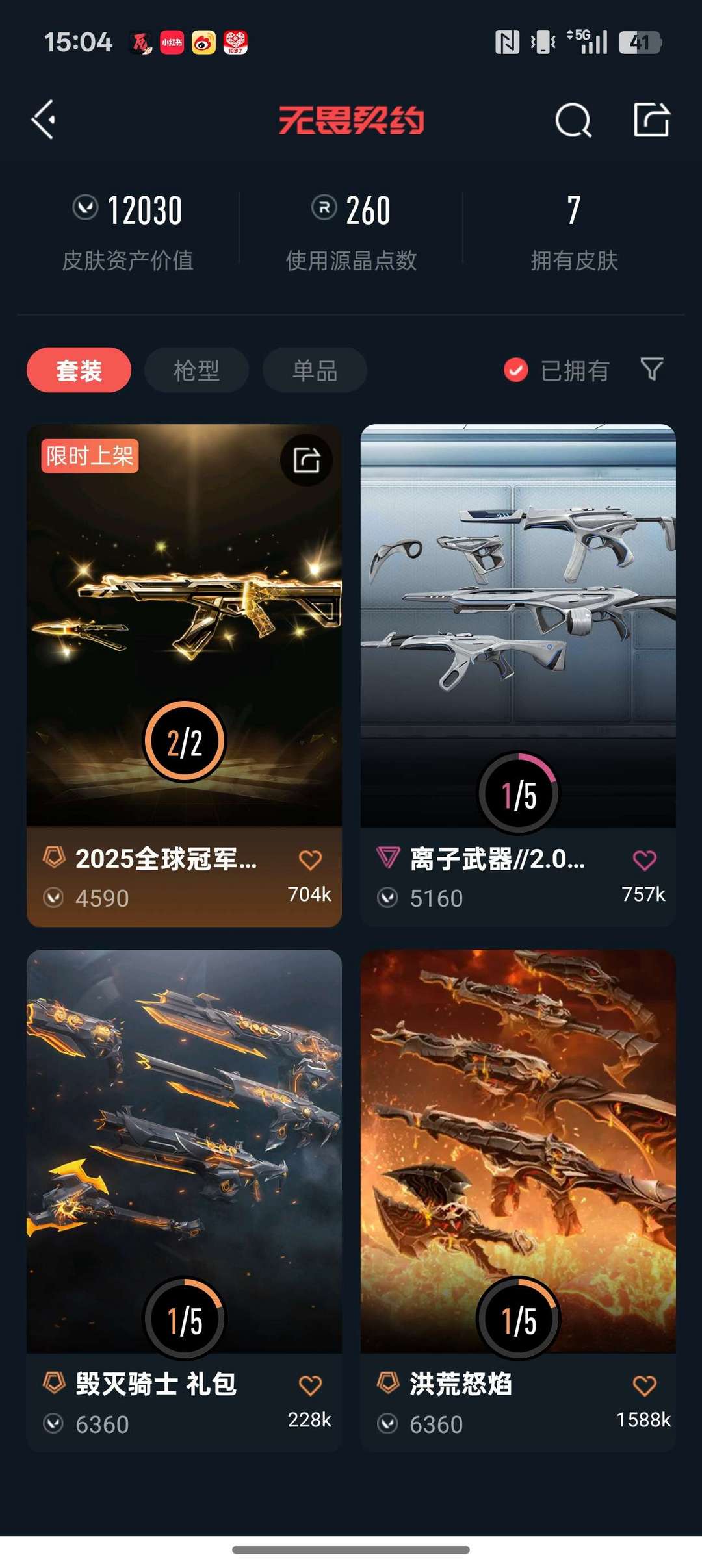Switch to the 单品 tab
Viewport: 702px width, 1568px height.
click(315, 370)
